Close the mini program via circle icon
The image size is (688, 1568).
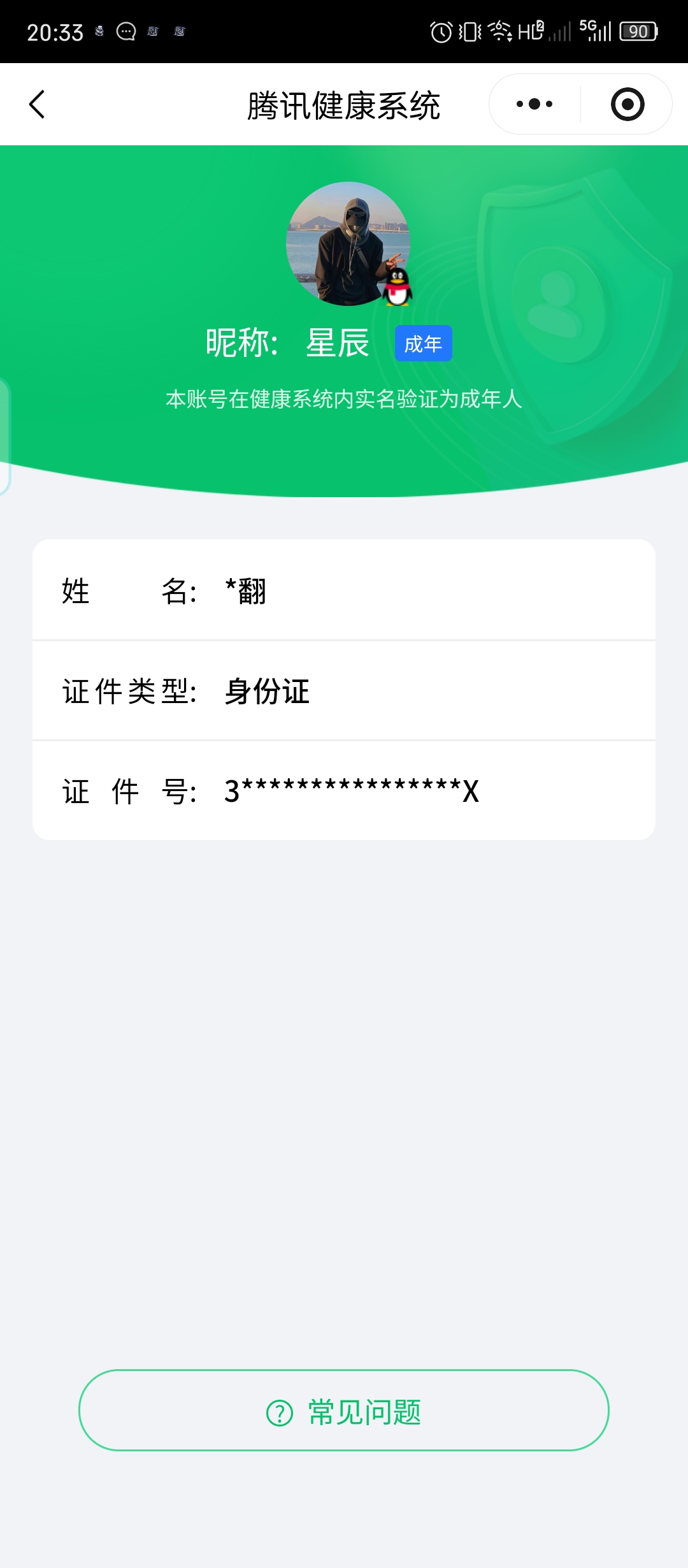pyautogui.click(x=627, y=105)
